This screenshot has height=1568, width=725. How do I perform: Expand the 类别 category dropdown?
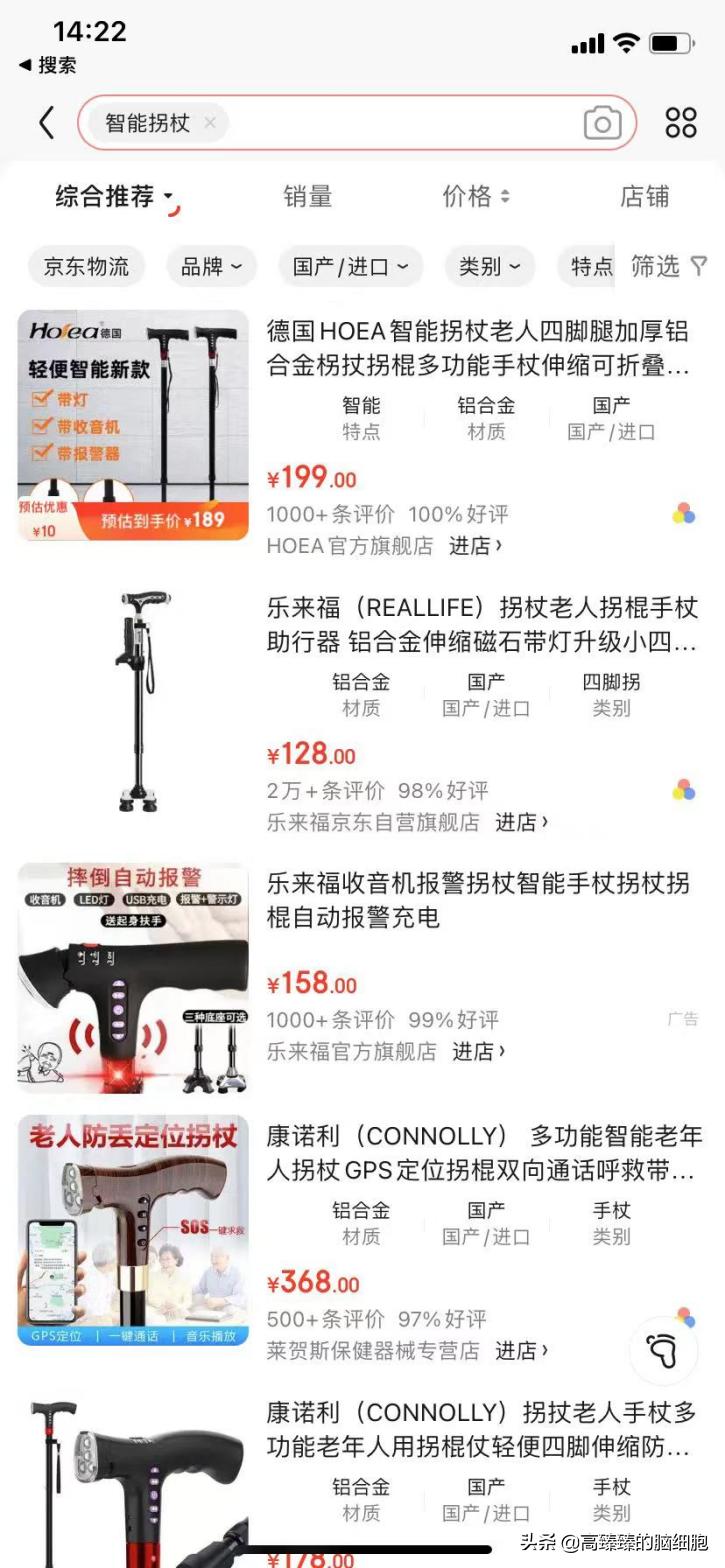[490, 267]
